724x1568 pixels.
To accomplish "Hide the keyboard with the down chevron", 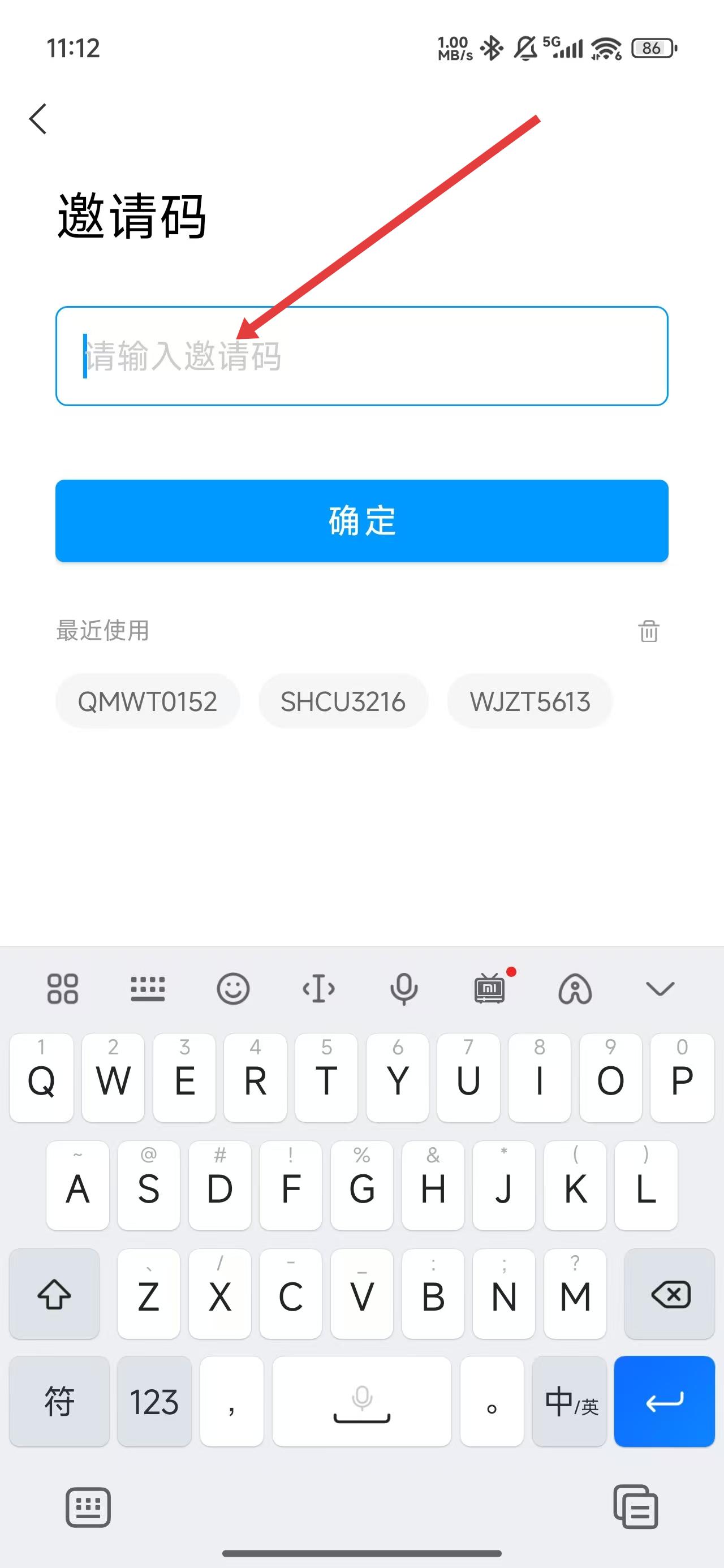I will click(x=660, y=989).
